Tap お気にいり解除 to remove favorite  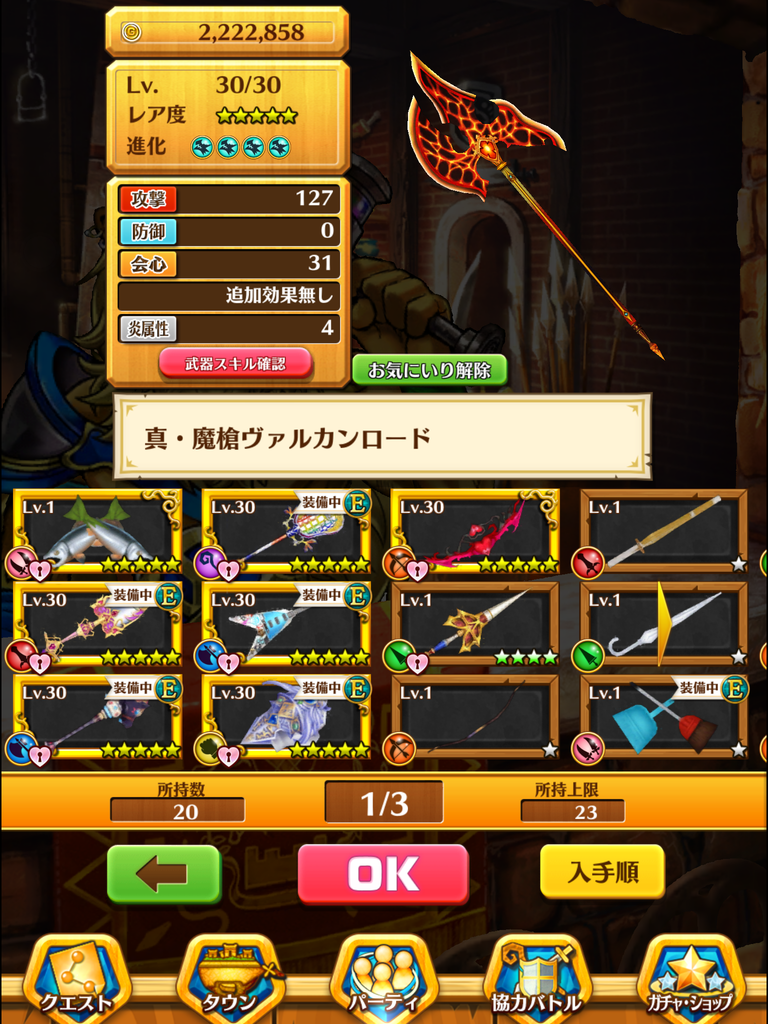tap(429, 370)
